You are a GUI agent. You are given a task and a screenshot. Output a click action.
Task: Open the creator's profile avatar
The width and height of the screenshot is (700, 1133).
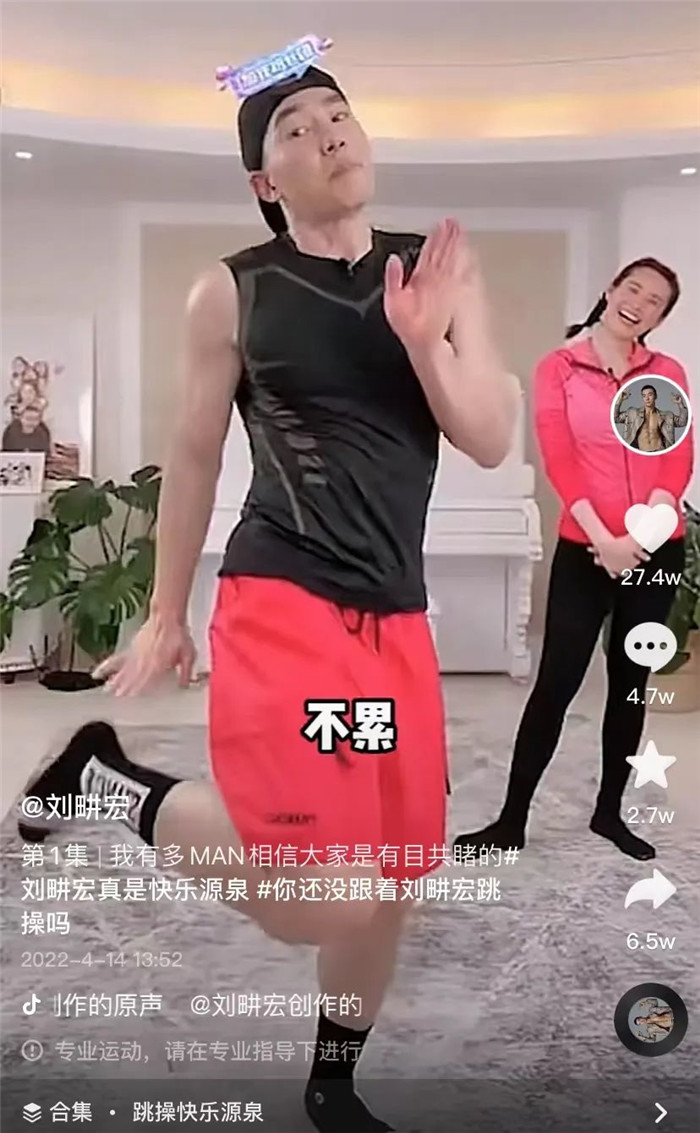[650, 414]
